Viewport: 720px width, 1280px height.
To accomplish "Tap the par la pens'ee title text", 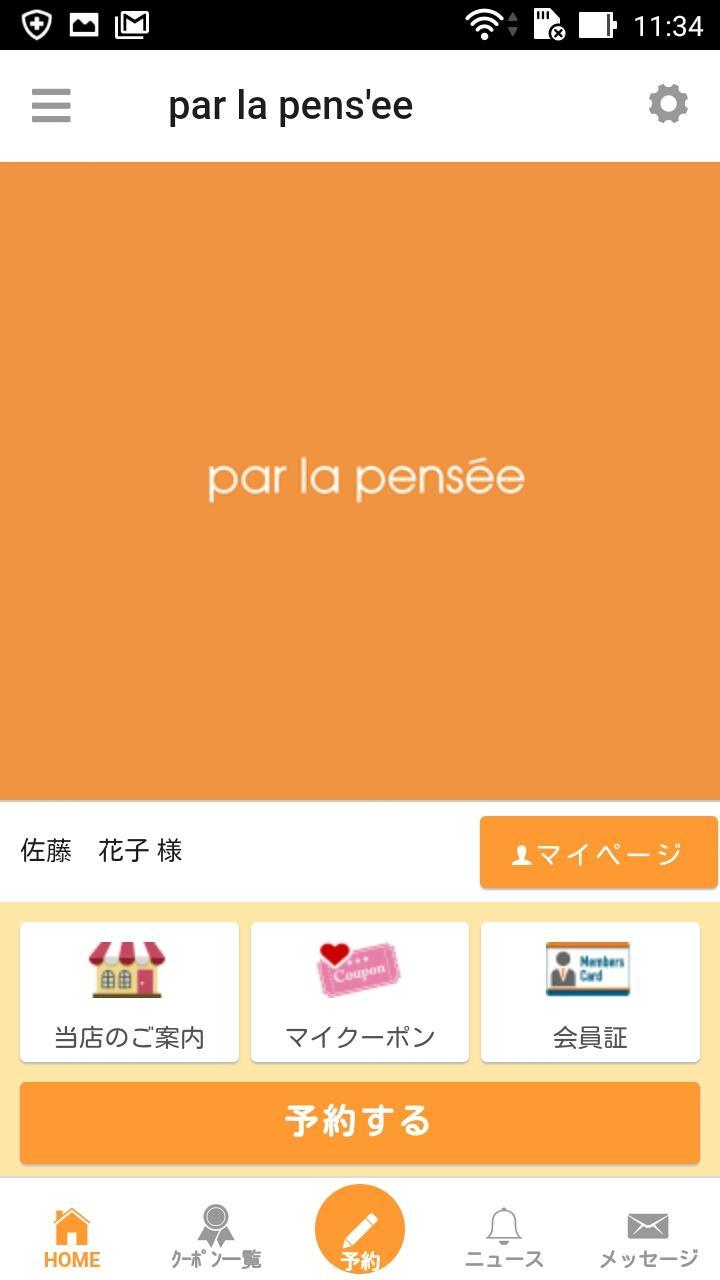I will click(x=290, y=104).
